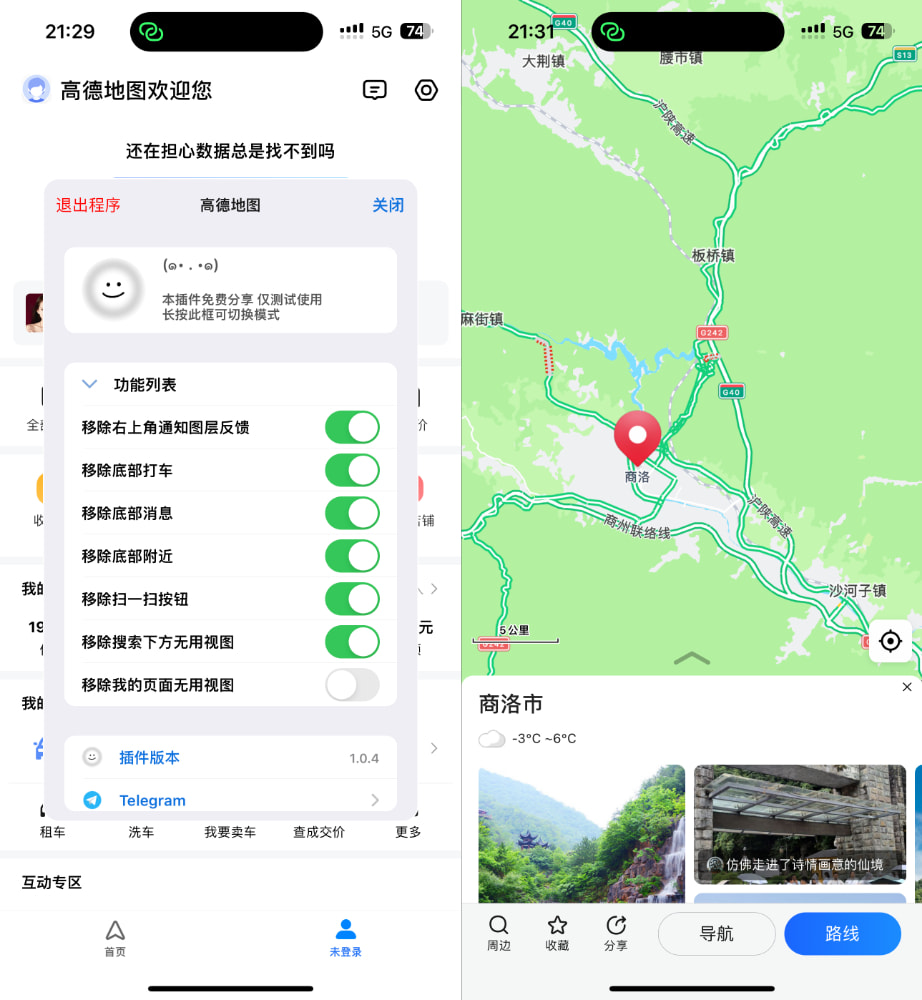Close the 高德地图 plugin panel with 关闭

click(388, 205)
